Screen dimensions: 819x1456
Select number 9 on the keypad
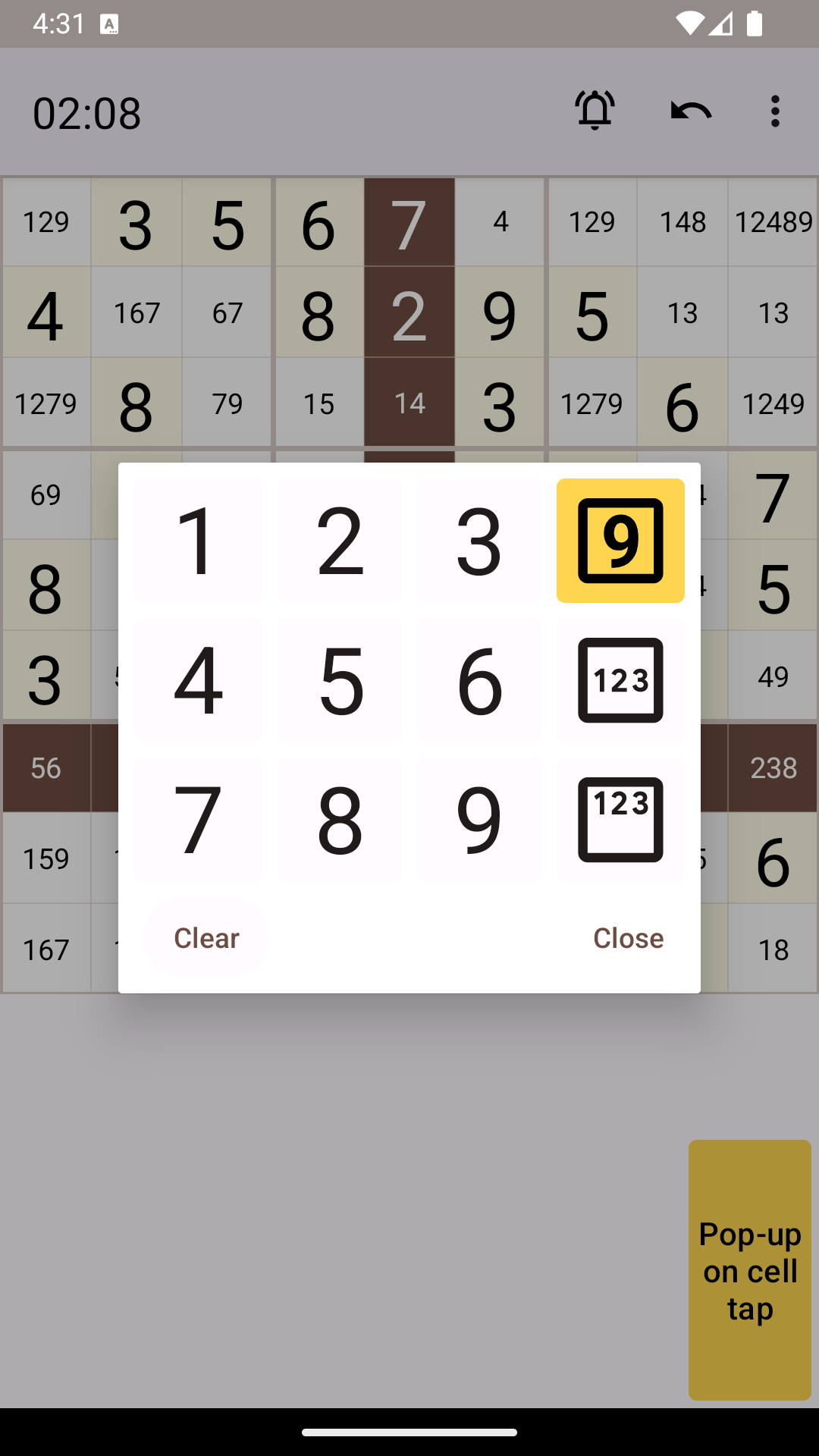[479, 820]
